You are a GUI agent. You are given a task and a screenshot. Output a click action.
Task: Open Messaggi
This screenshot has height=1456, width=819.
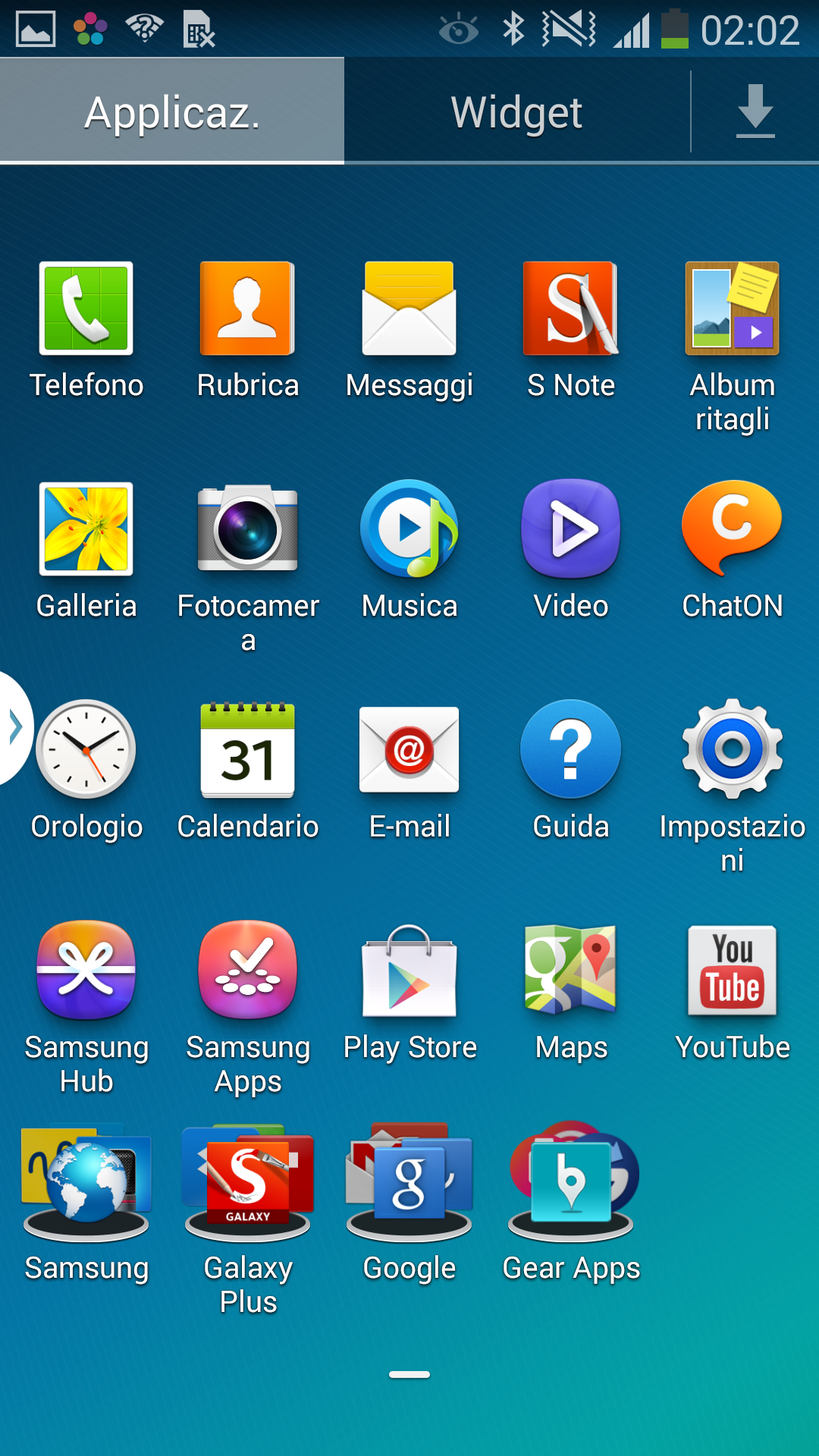click(x=409, y=309)
